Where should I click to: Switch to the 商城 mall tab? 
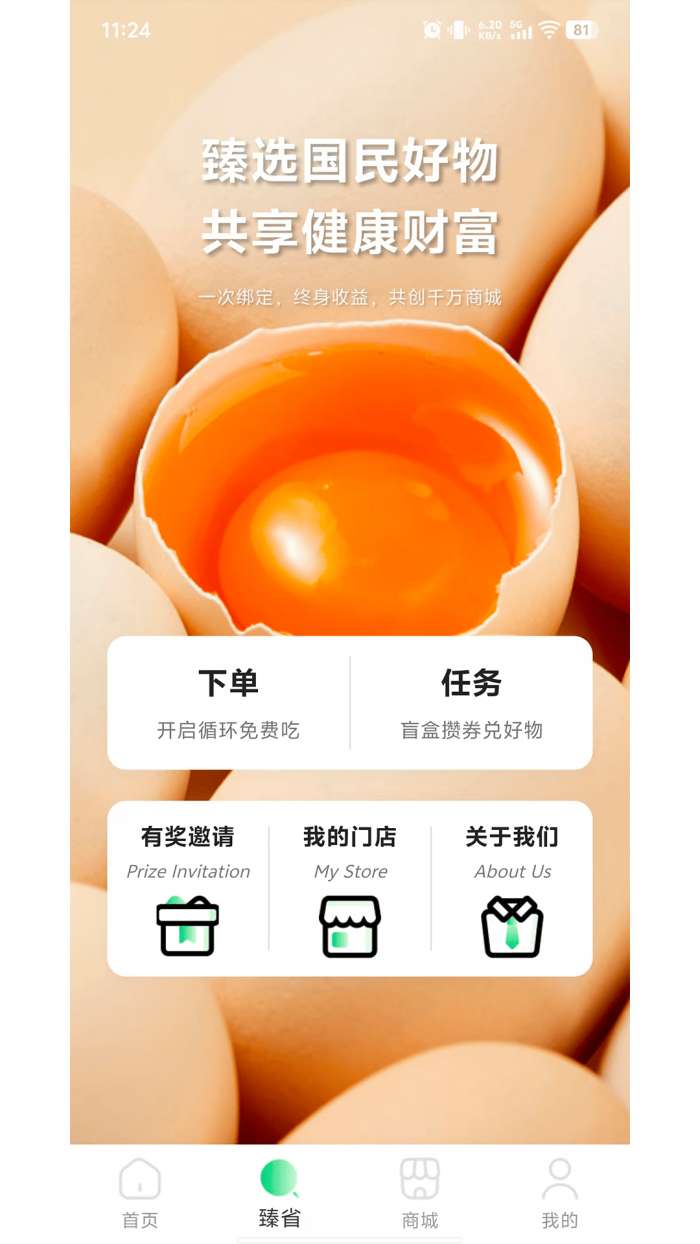[x=420, y=1193]
